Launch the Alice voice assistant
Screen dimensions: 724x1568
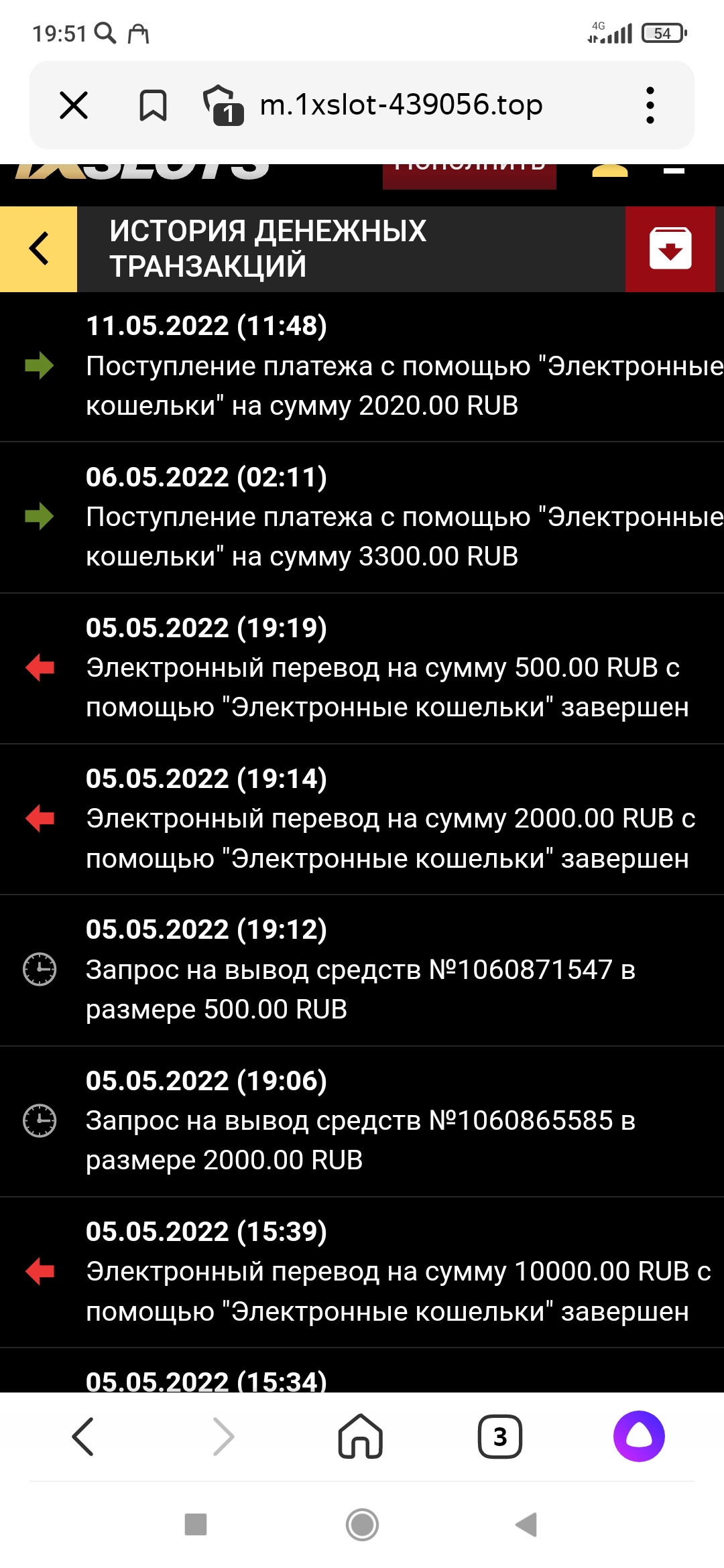(x=639, y=1437)
